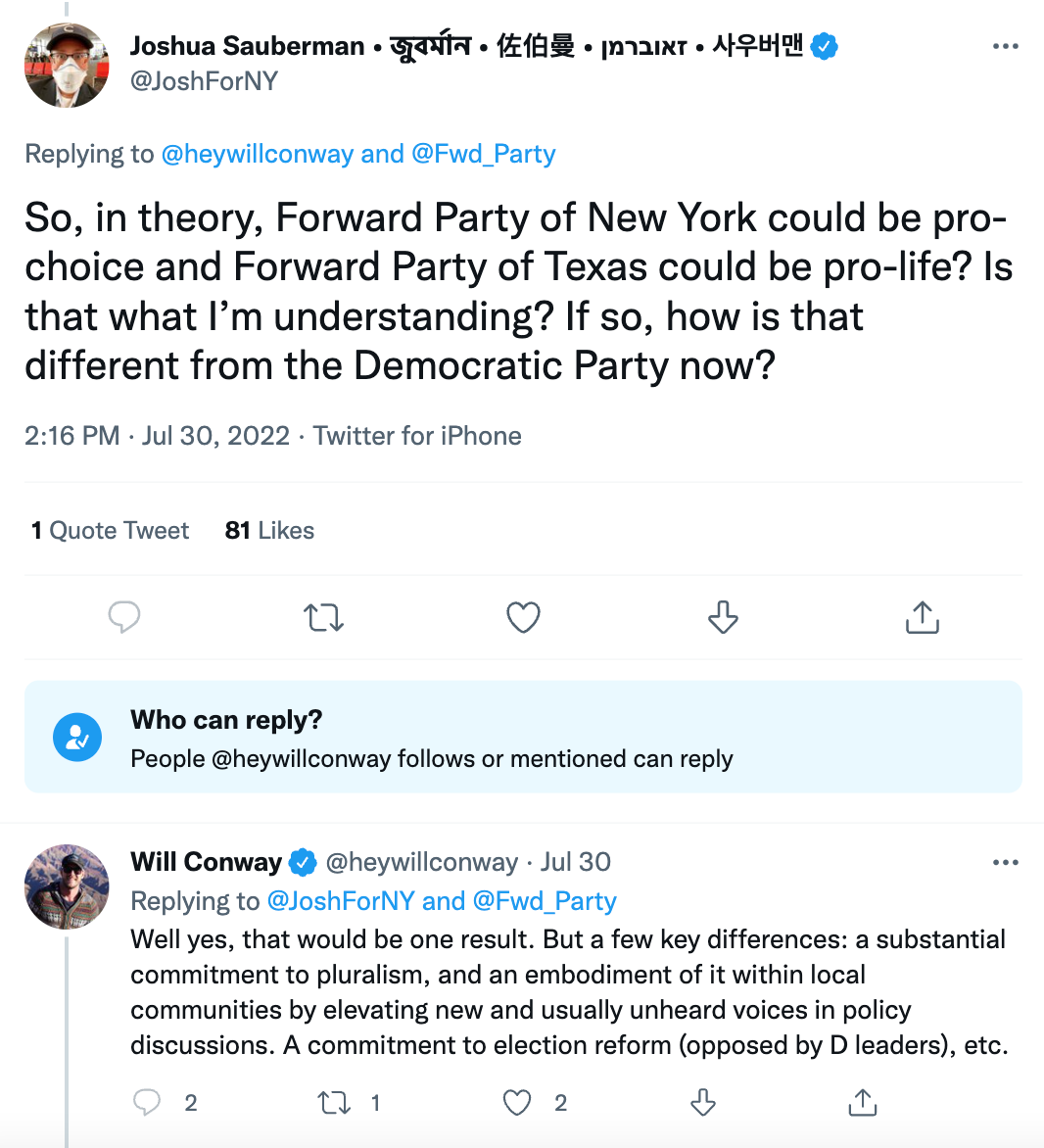View the 1 Quote Tweet

(110, 531)
